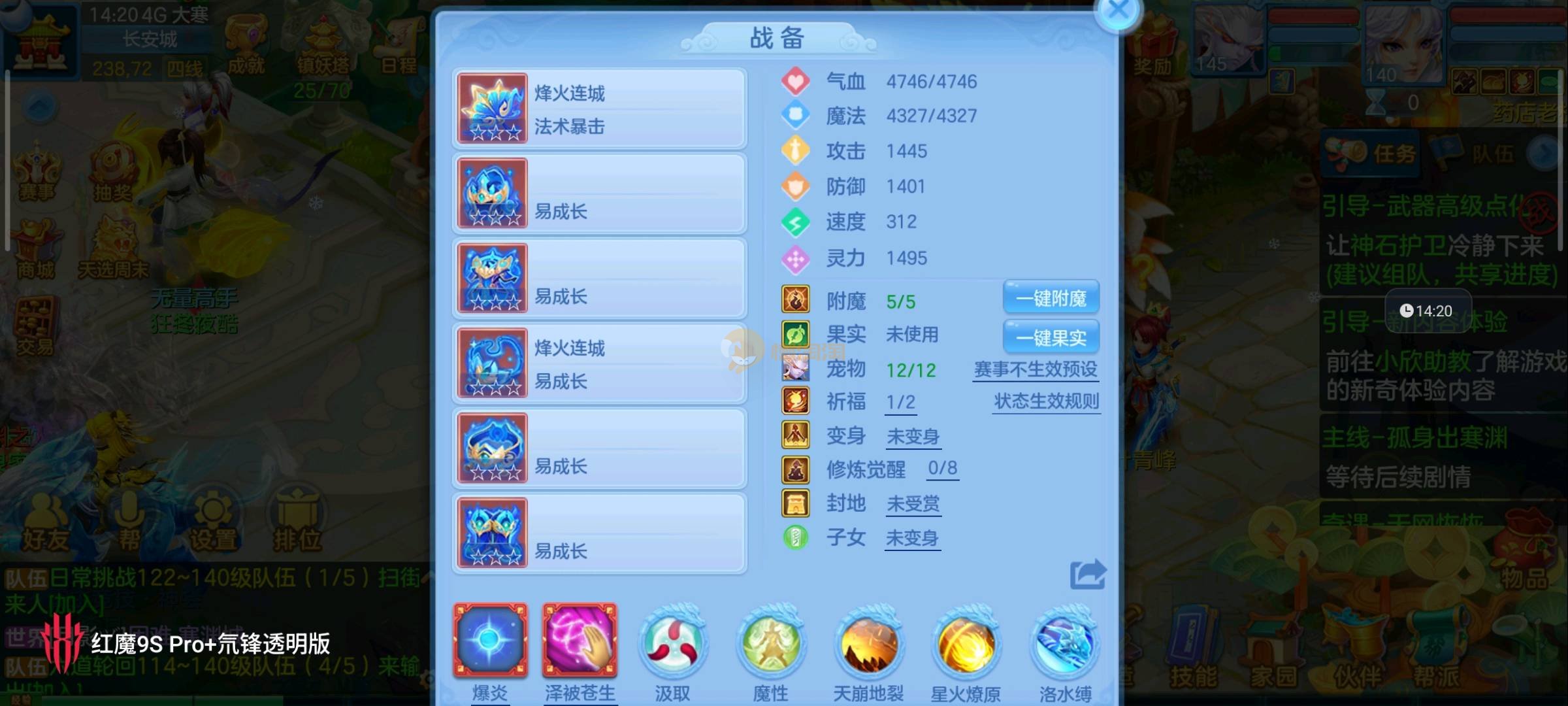Select the 泽被苍生 skill icon
The width and height of the screenshot is (1568, 706).
pyautogui.click(x=580, y=641)
